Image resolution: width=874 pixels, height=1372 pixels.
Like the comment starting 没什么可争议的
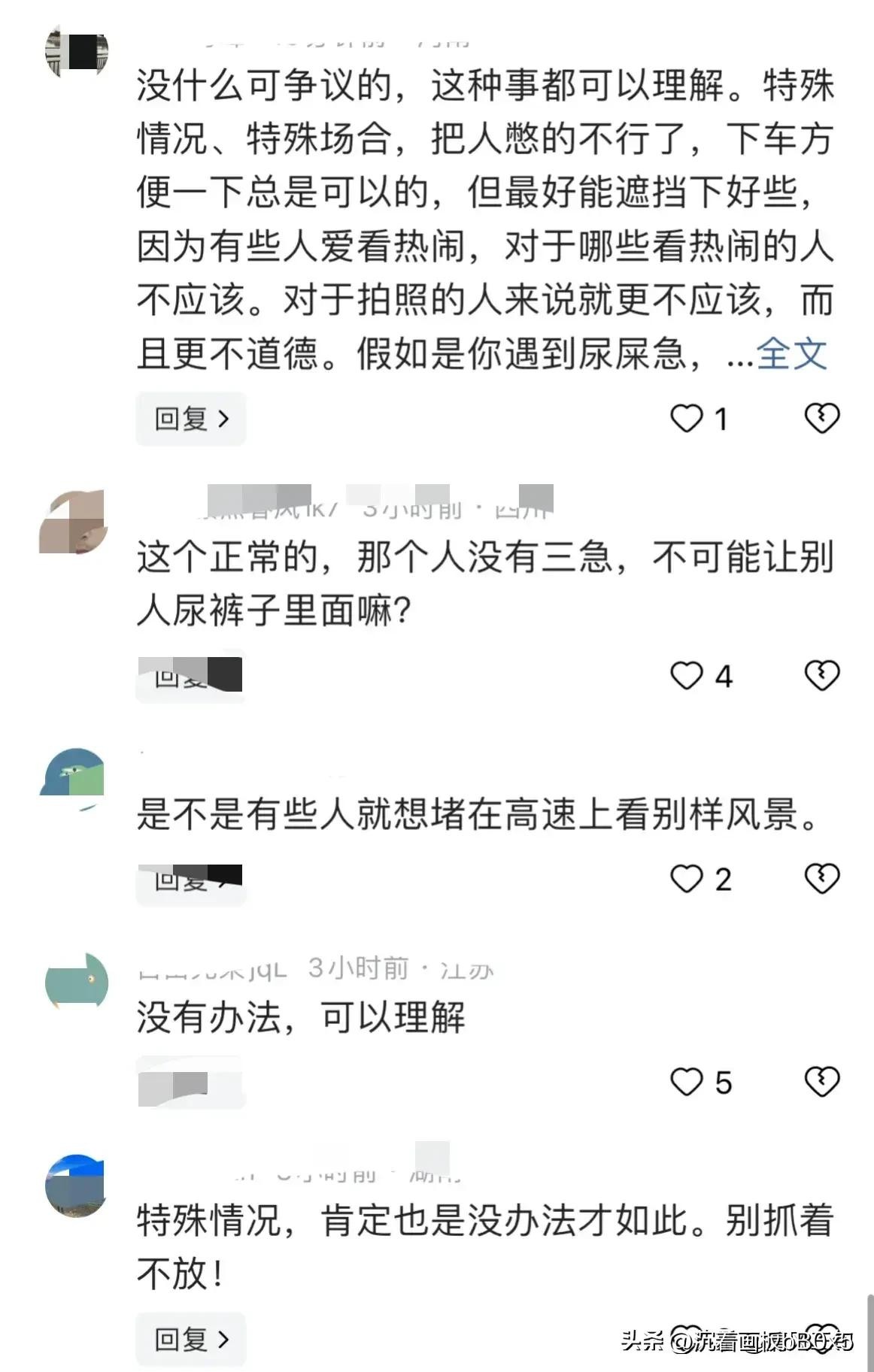click(x=686, y=419)
